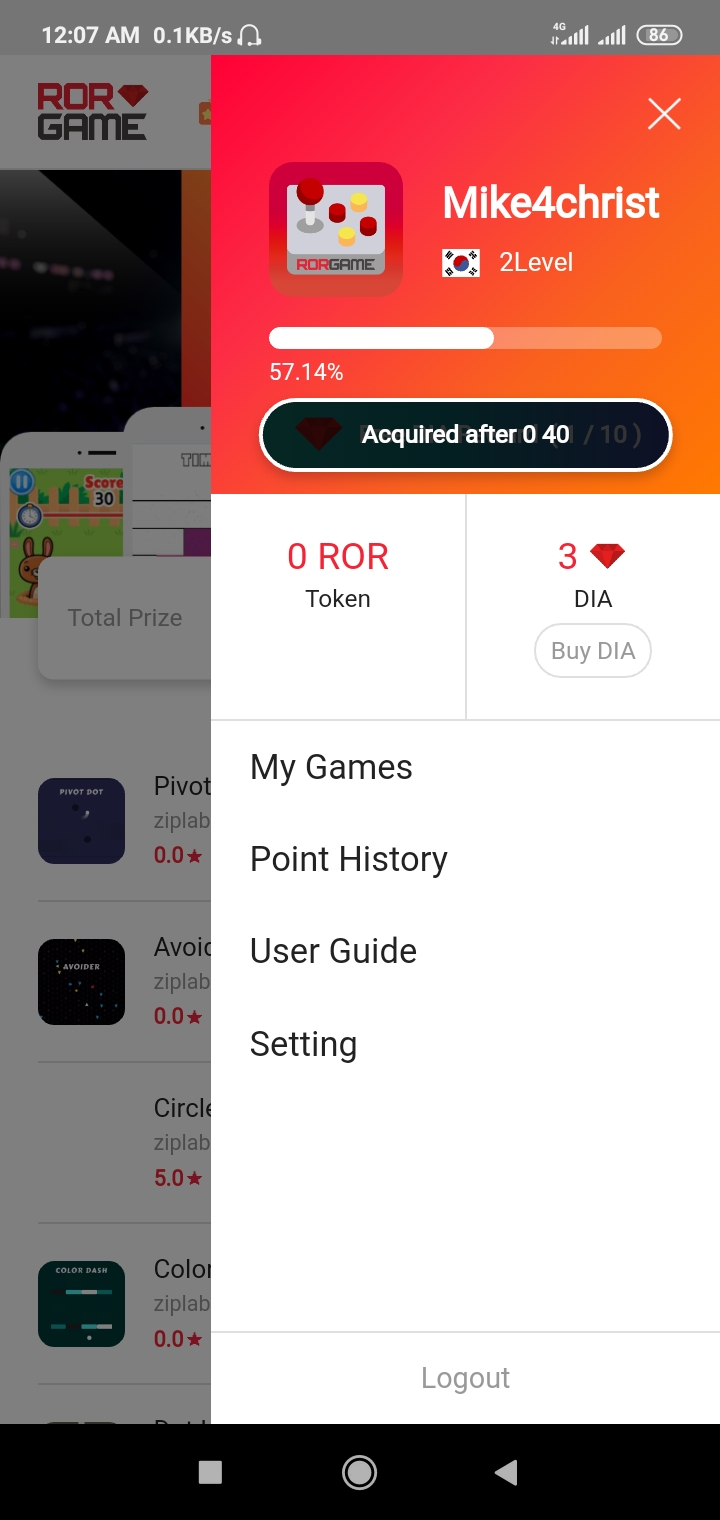Screen dimensions: 720x1520
Task: Tap the Acquired after DIA timer button
Action: (465, 435)
